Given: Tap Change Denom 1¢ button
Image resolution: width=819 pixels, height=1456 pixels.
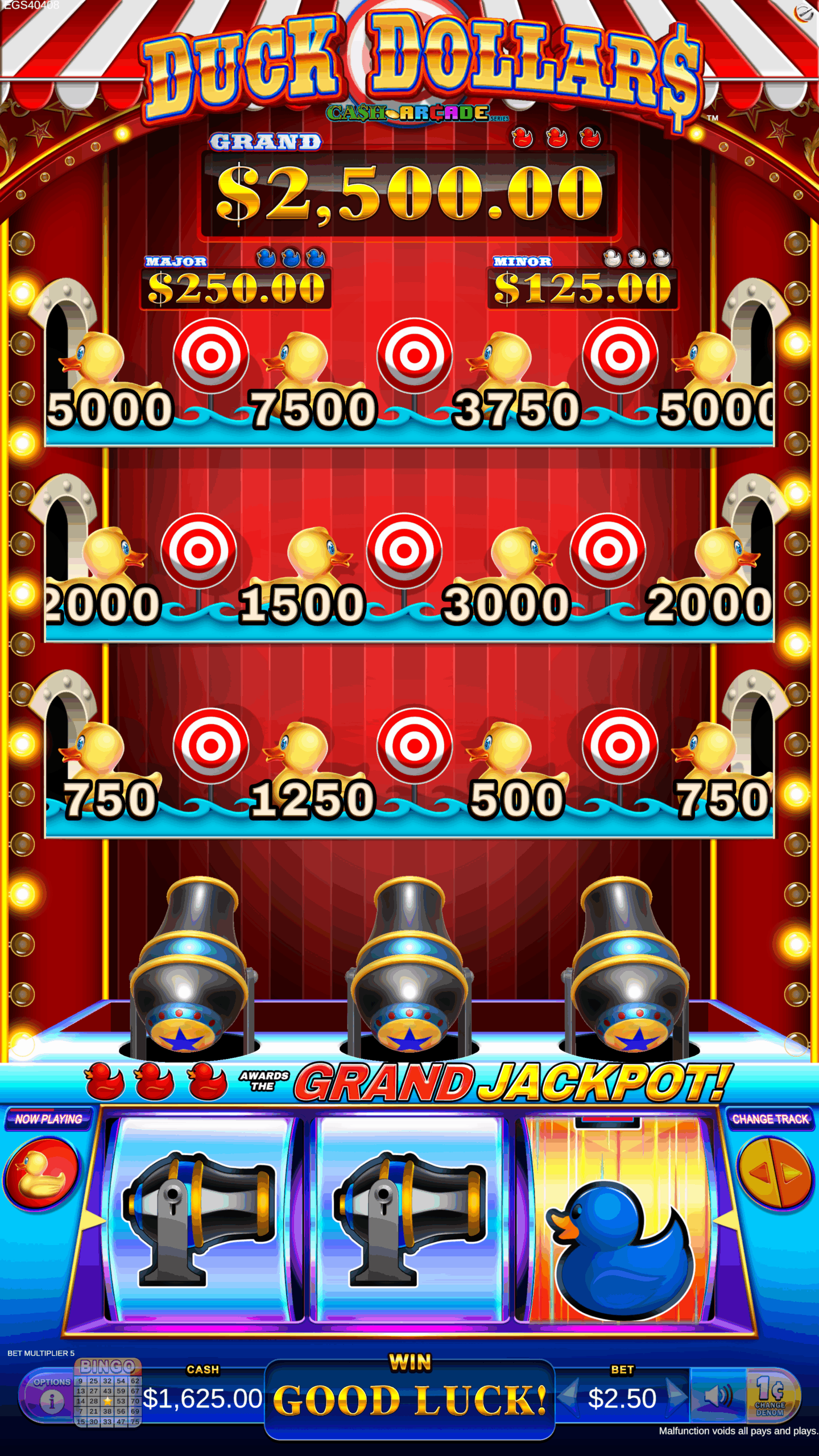Looking at the screenshot, I should point(771,1395).
